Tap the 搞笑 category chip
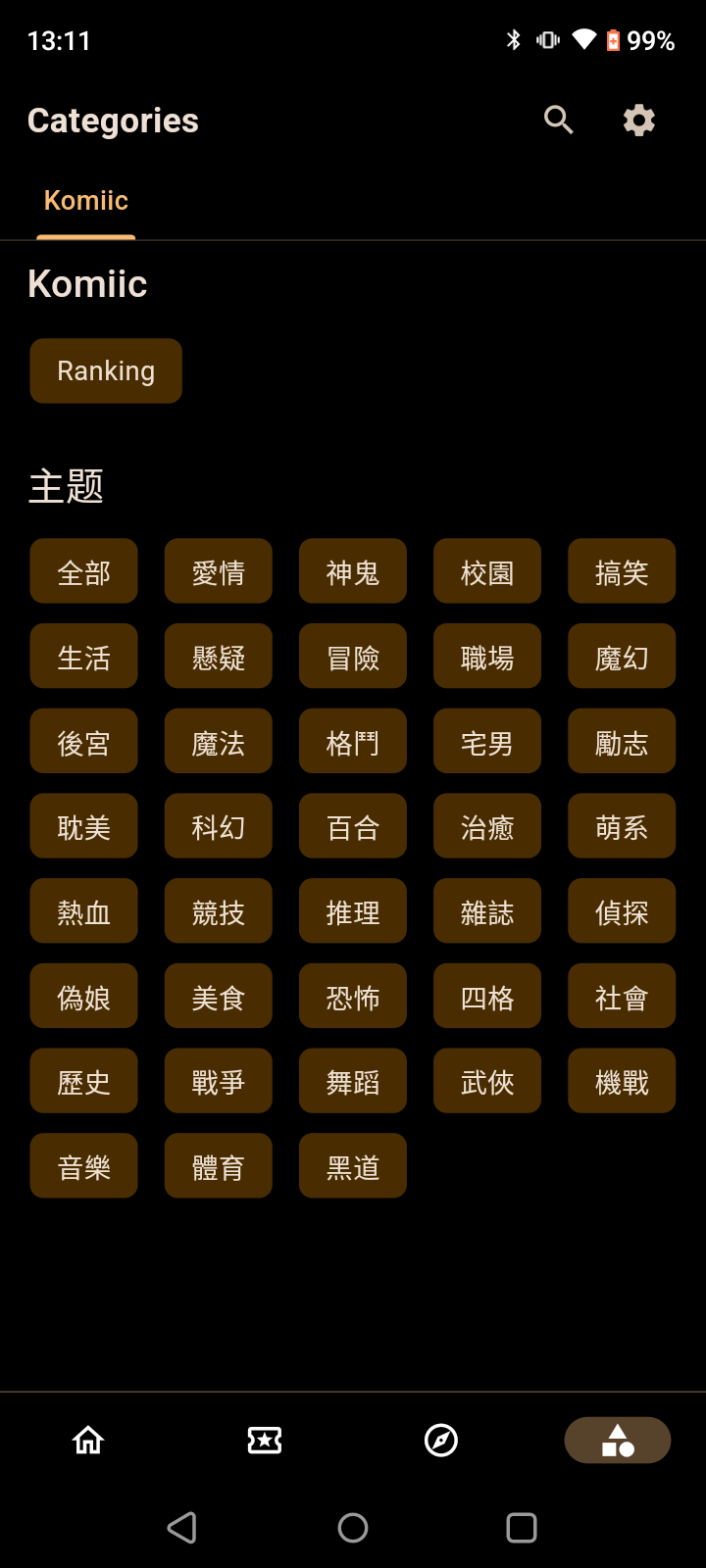The image size is (706, 1568). [x=622, y=571]
